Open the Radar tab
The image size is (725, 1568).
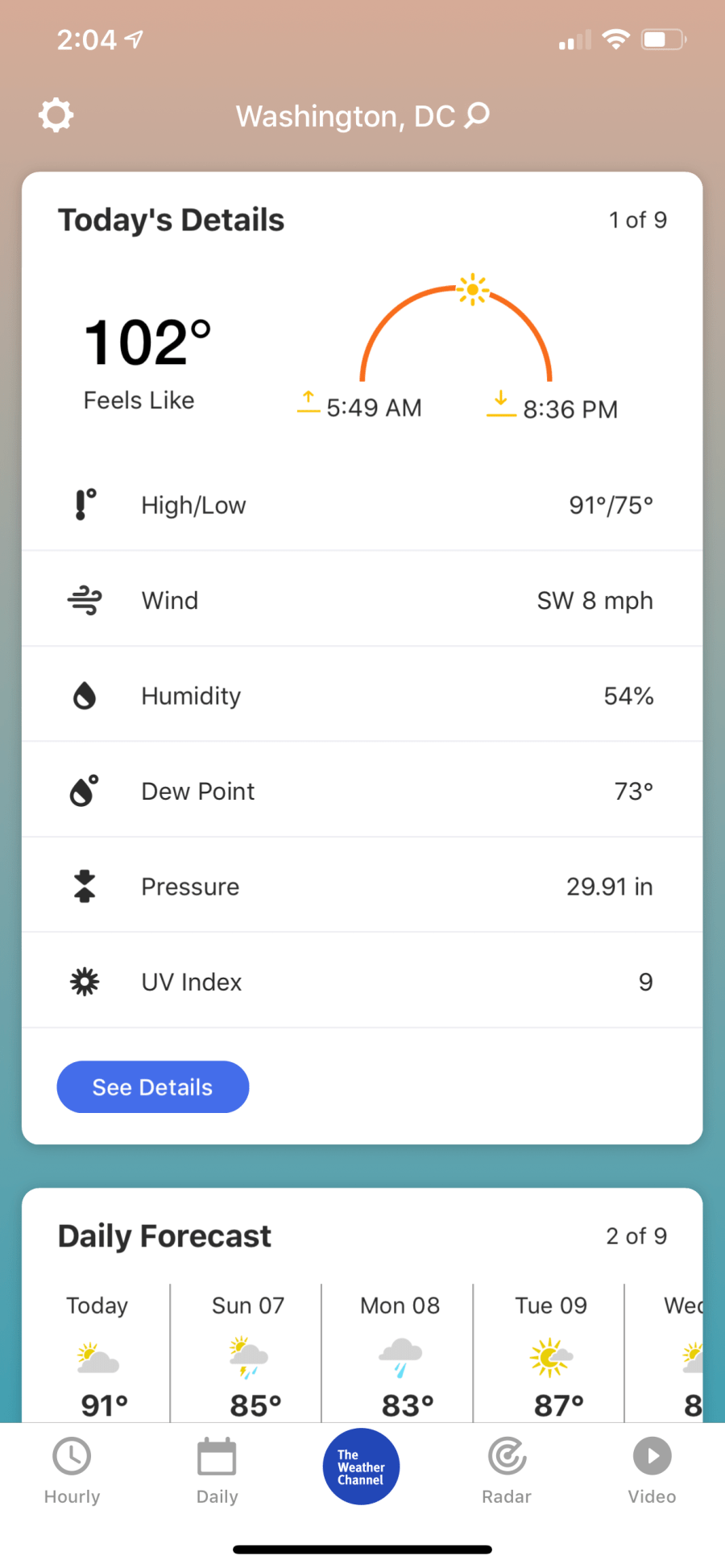pyautogui.click(x=507, y=1471)
